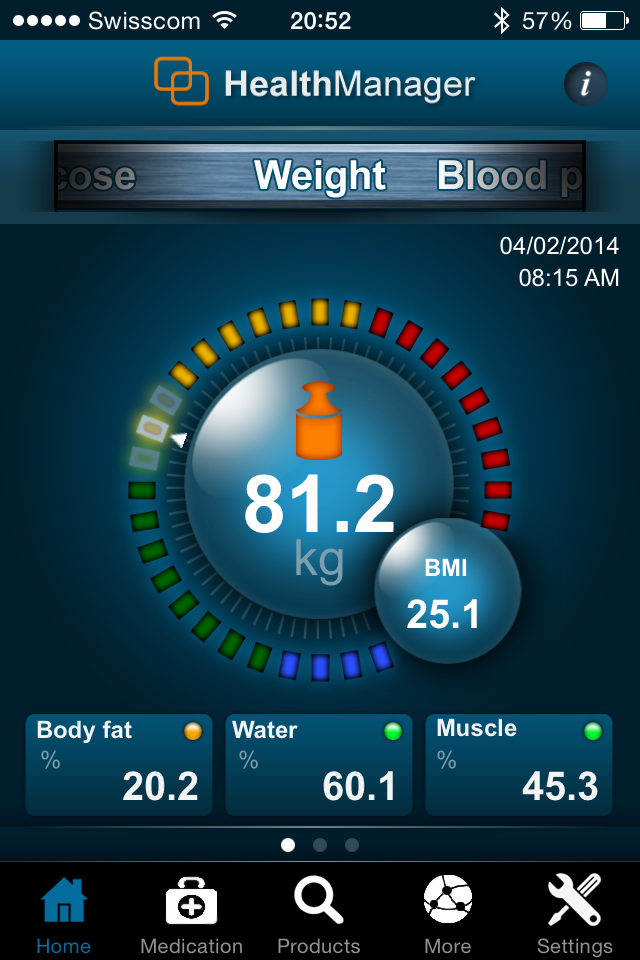Image resolution: width=640 pixels, height=960 pixels.
Task: Go to the Home tab
Action: point(64,912)
